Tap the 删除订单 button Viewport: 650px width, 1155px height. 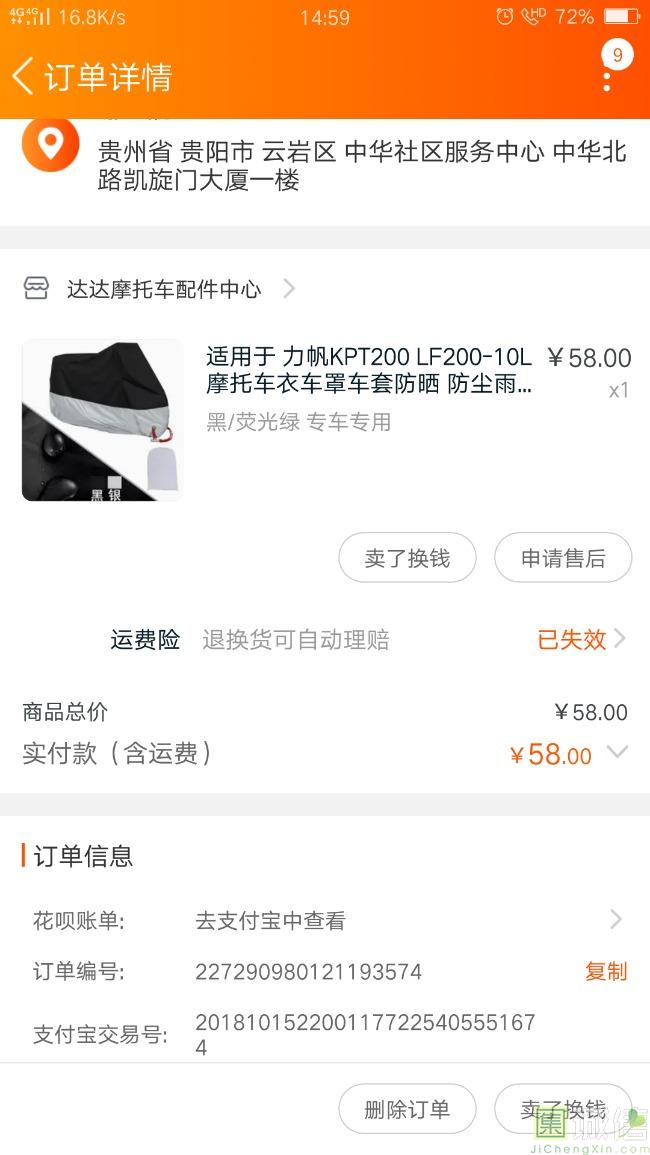pyautogui.click(x=407, y=1109)
